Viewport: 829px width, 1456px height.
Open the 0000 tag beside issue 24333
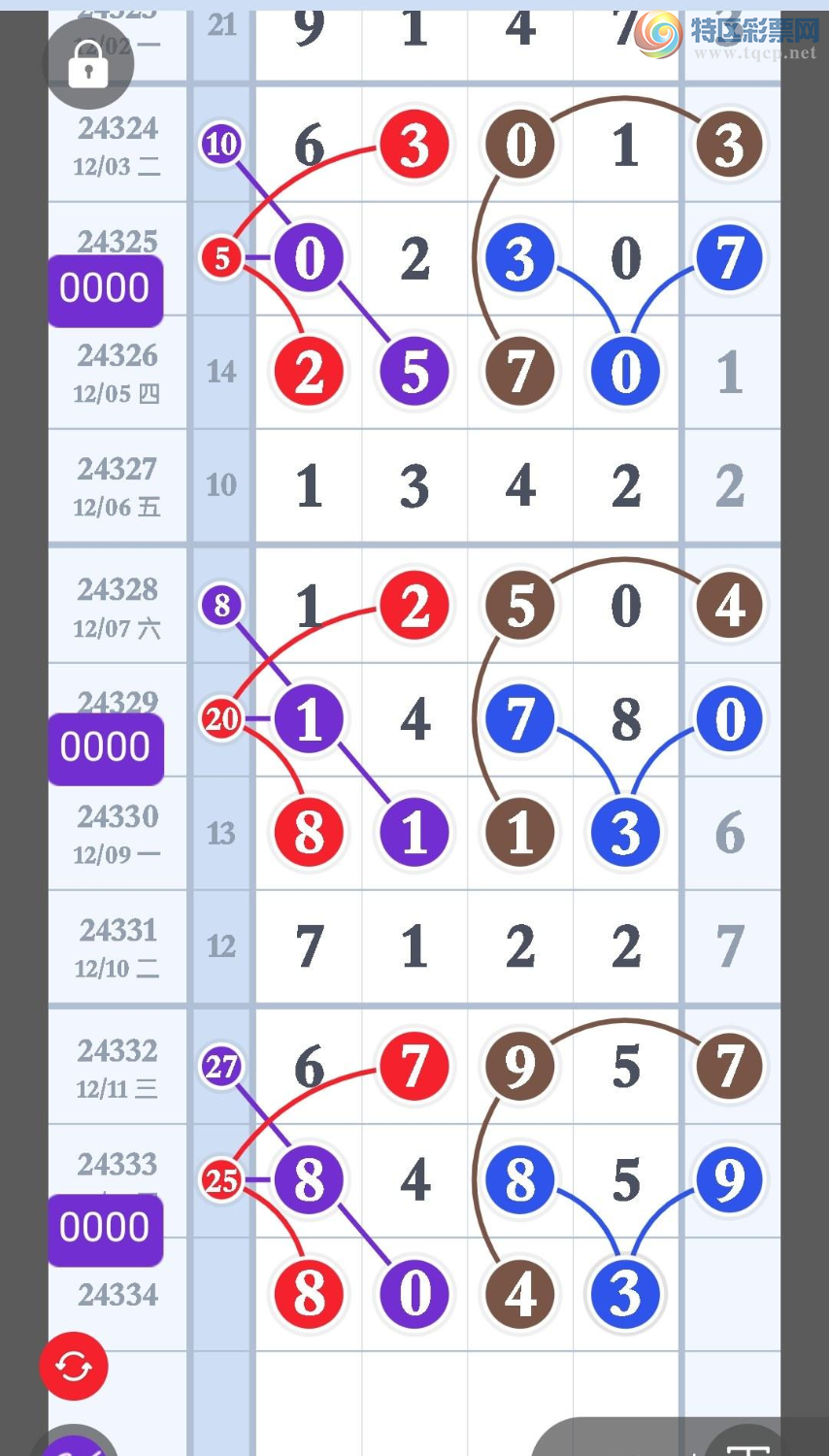tap(105, 1228)
